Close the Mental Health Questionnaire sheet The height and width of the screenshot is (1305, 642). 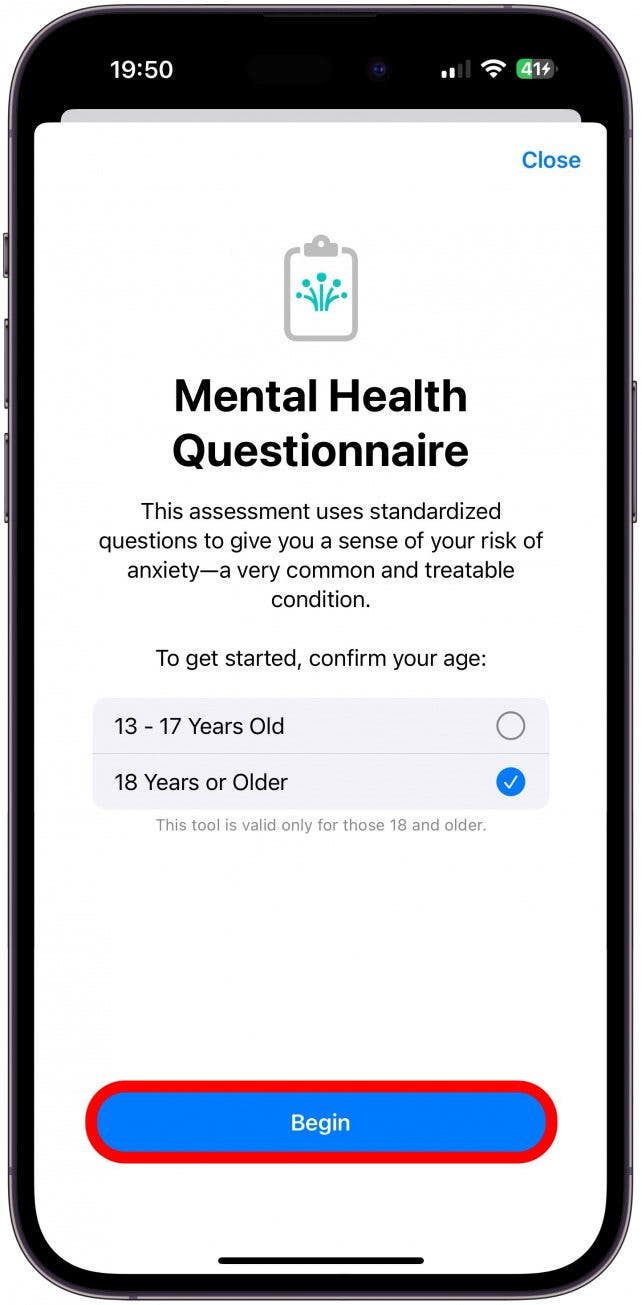point(550,160)
